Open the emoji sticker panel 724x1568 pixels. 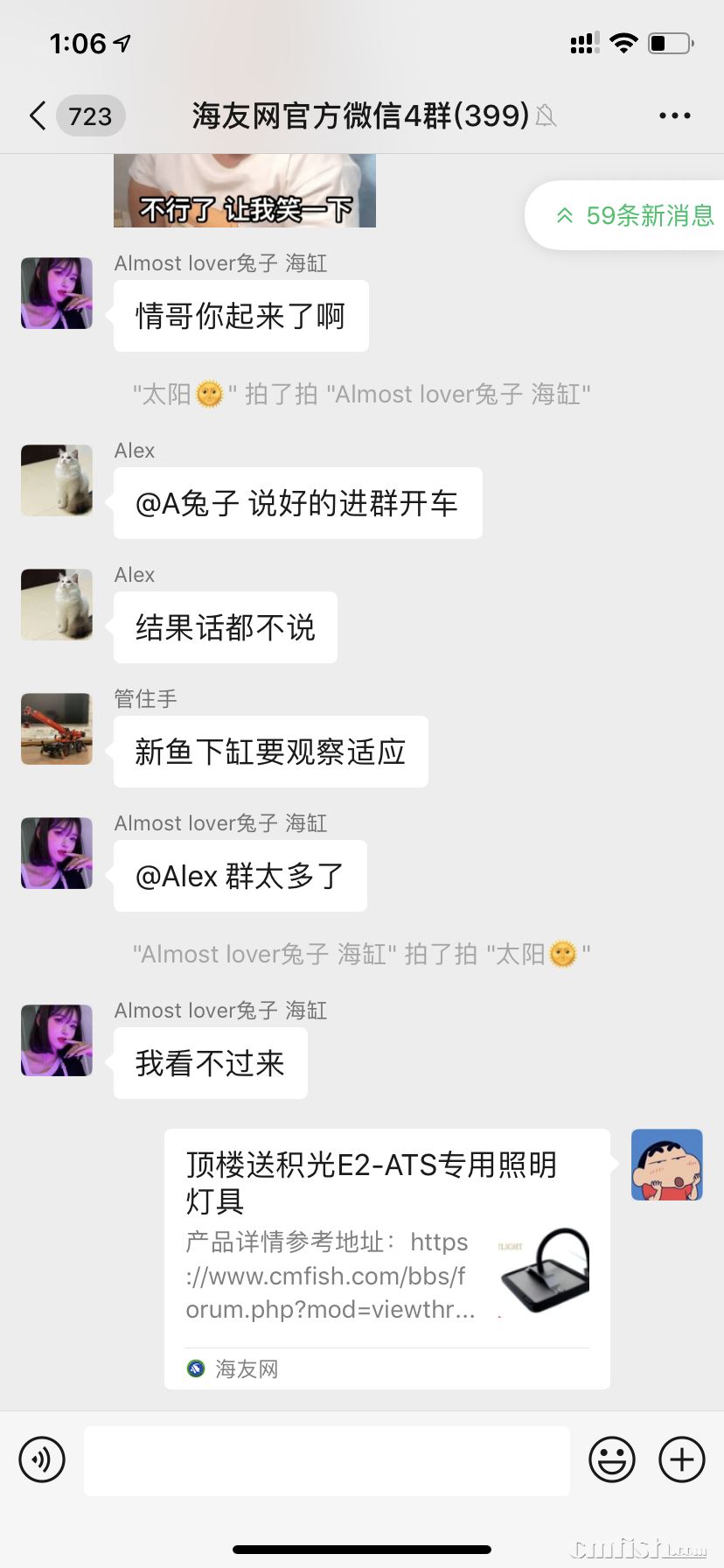[x=611, y=1459]
